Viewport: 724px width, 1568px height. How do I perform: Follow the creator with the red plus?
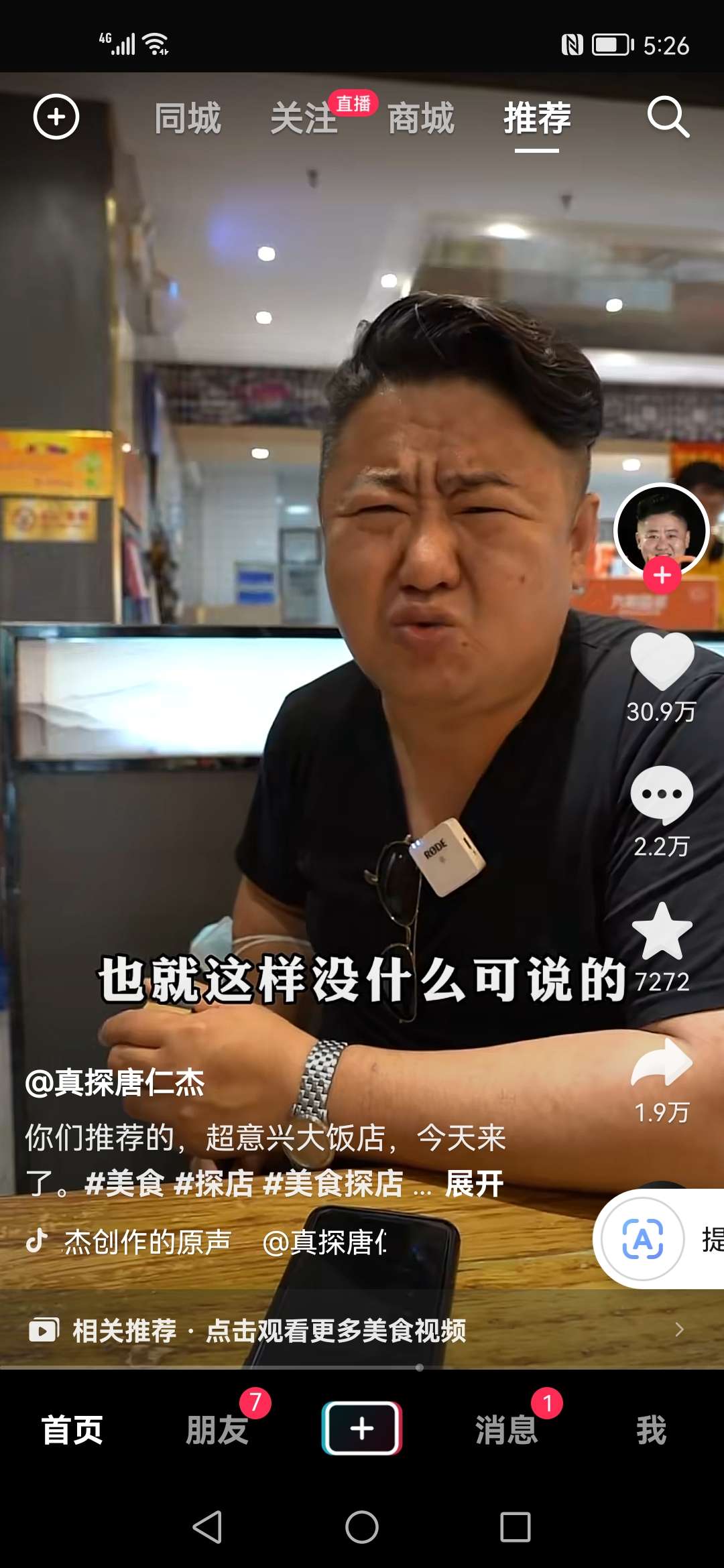click(662, 576)
